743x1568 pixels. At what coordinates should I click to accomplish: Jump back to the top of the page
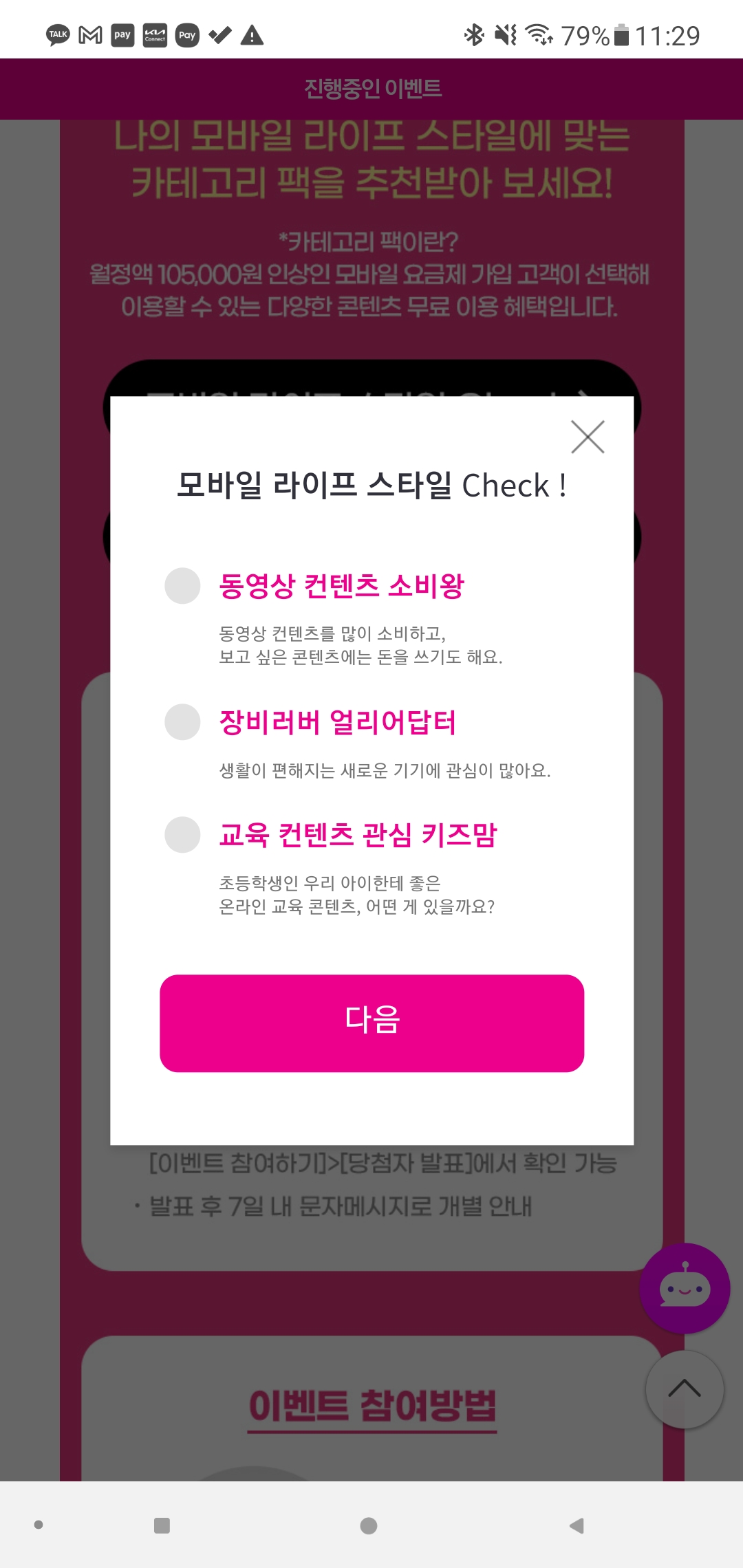pos(684,1389)
